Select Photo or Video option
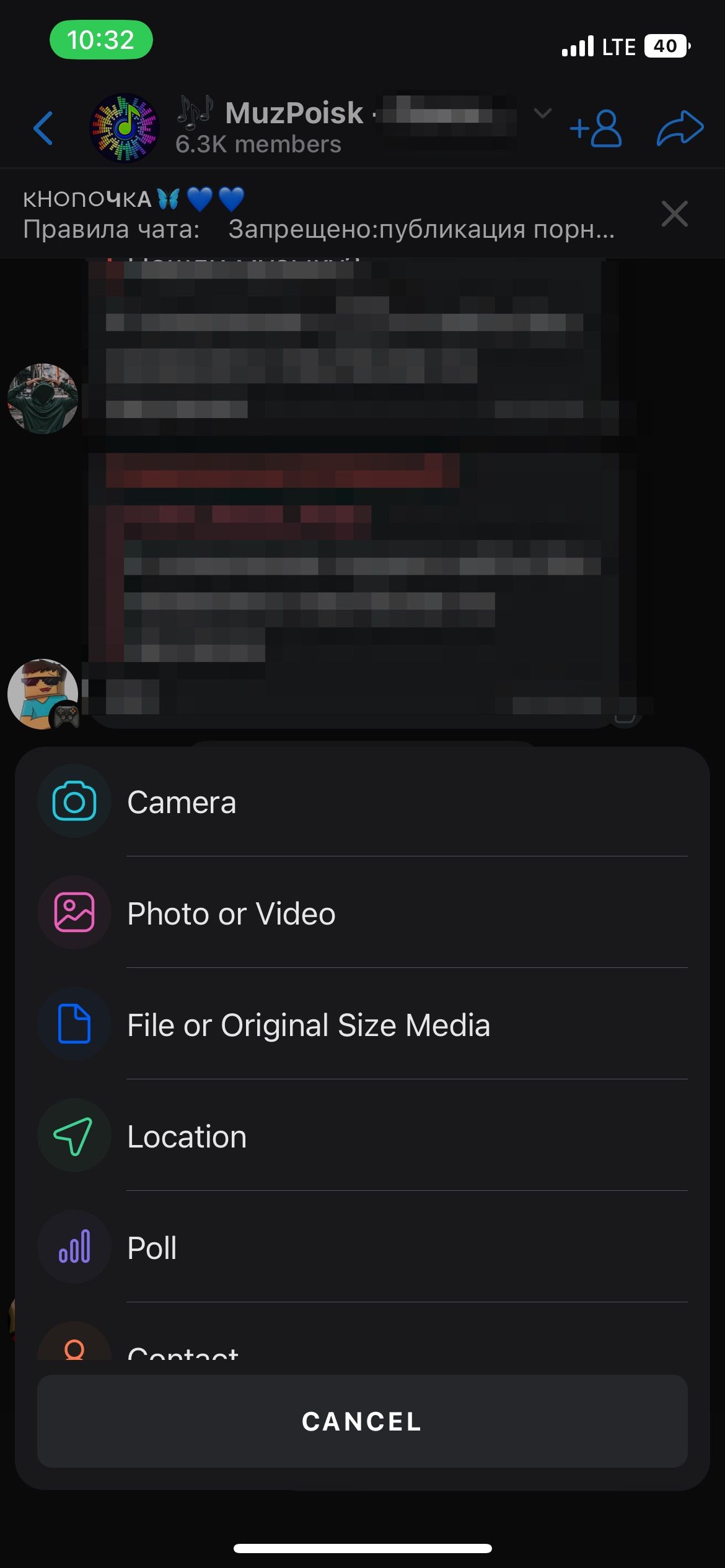Viewport: 725px width, 1568px height. [362, 913]
